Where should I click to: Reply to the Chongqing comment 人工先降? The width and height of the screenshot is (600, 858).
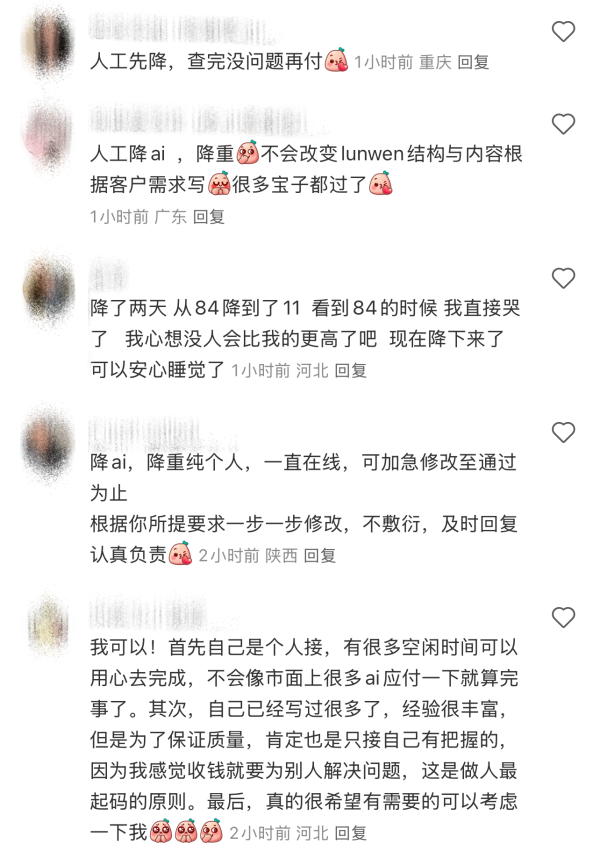pyautogui.click(x=473, y=62)
